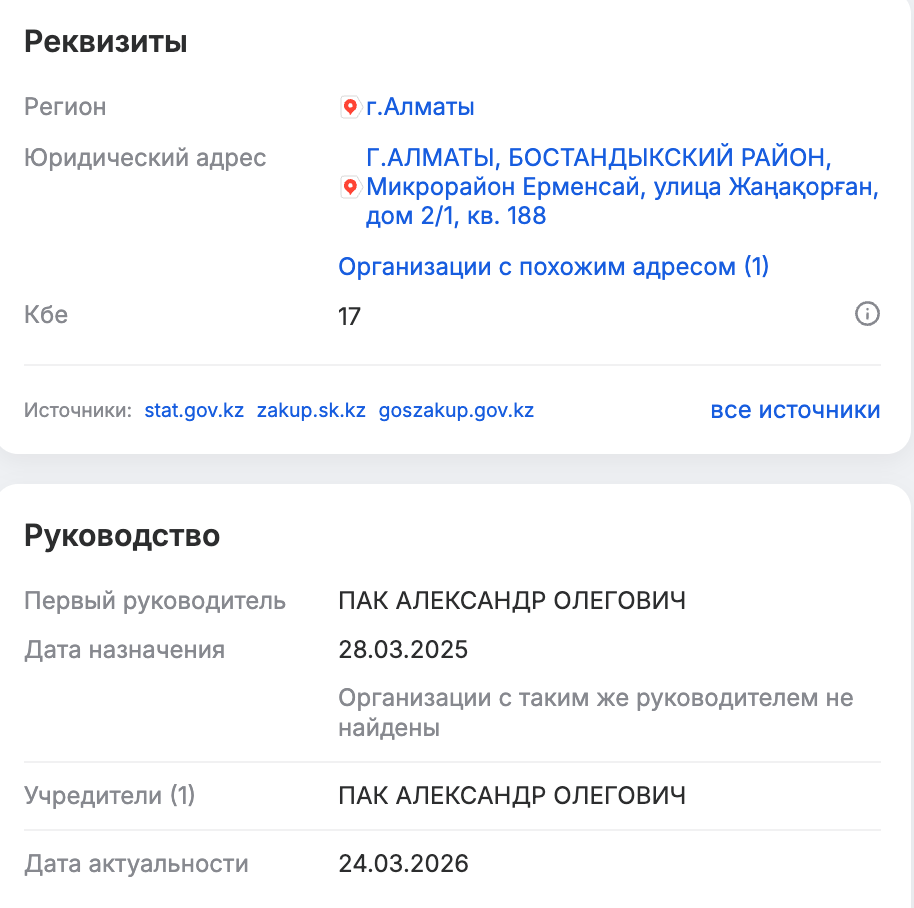
Task: Open the zakup.sk.kz source link
Action: pyautogui.click(x=311, y=411)
